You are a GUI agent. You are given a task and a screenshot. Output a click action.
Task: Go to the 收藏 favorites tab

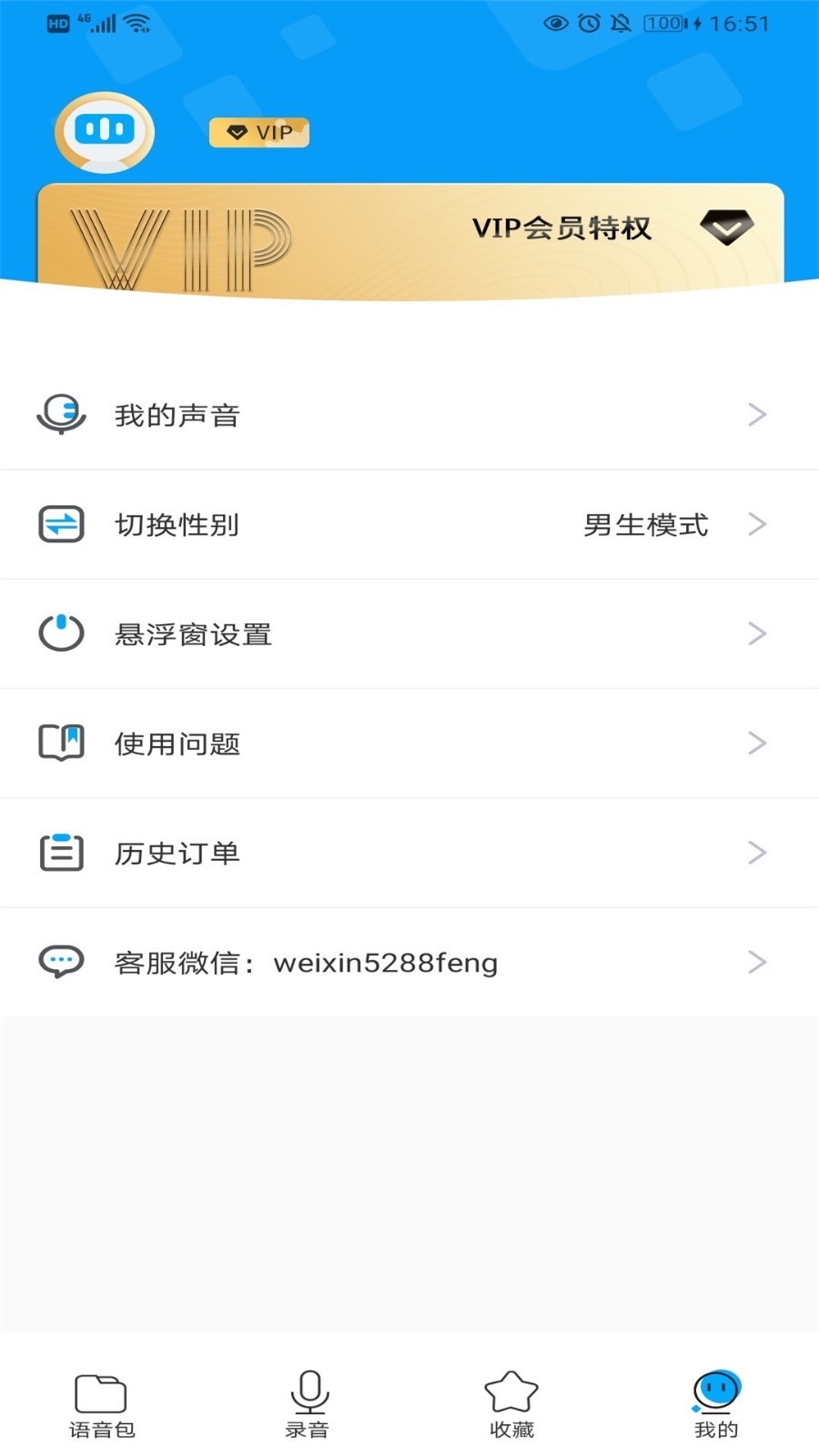511,1405
